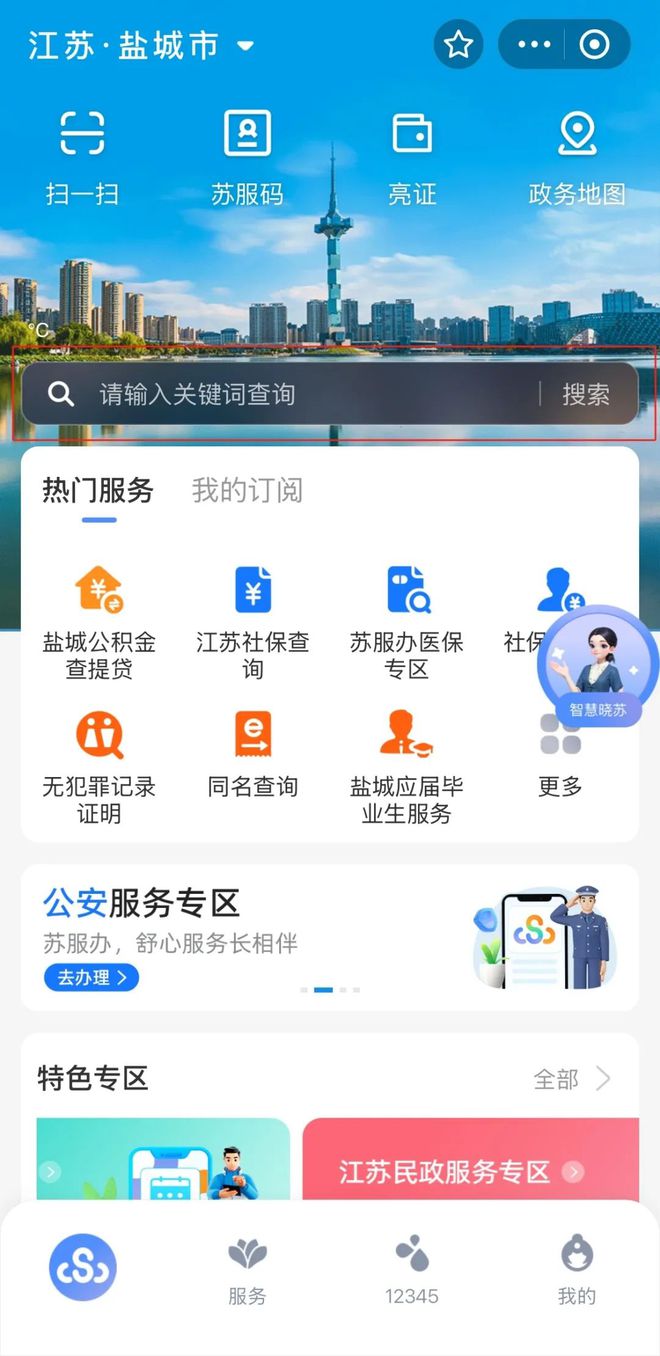Close the mini program via the circle icon
The image size is (660, 1356).
point(594,45)
